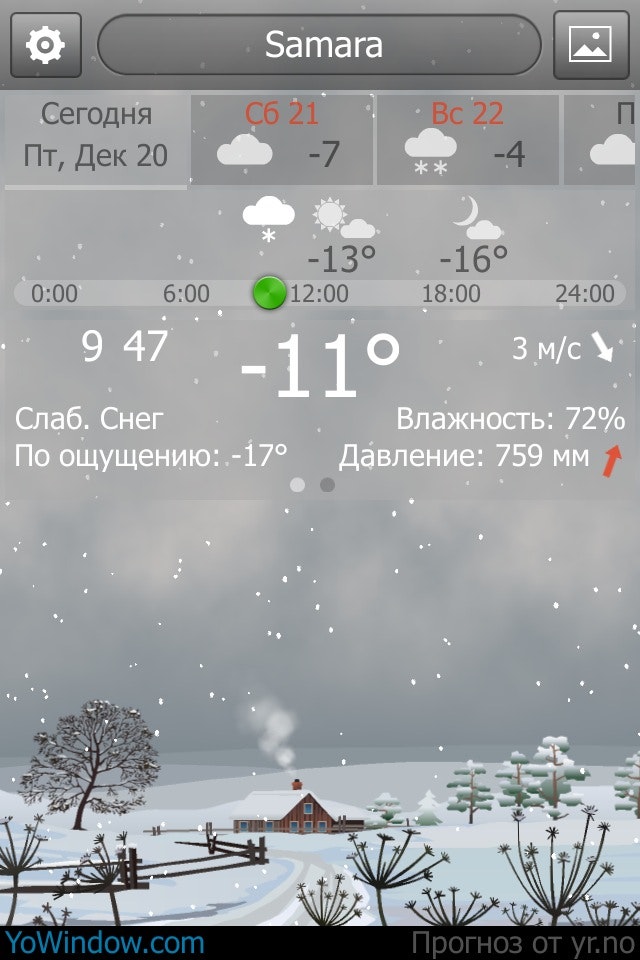Tap the green time slider handle
The width and height of the screenshot is (640, 960).
(270, 293)
